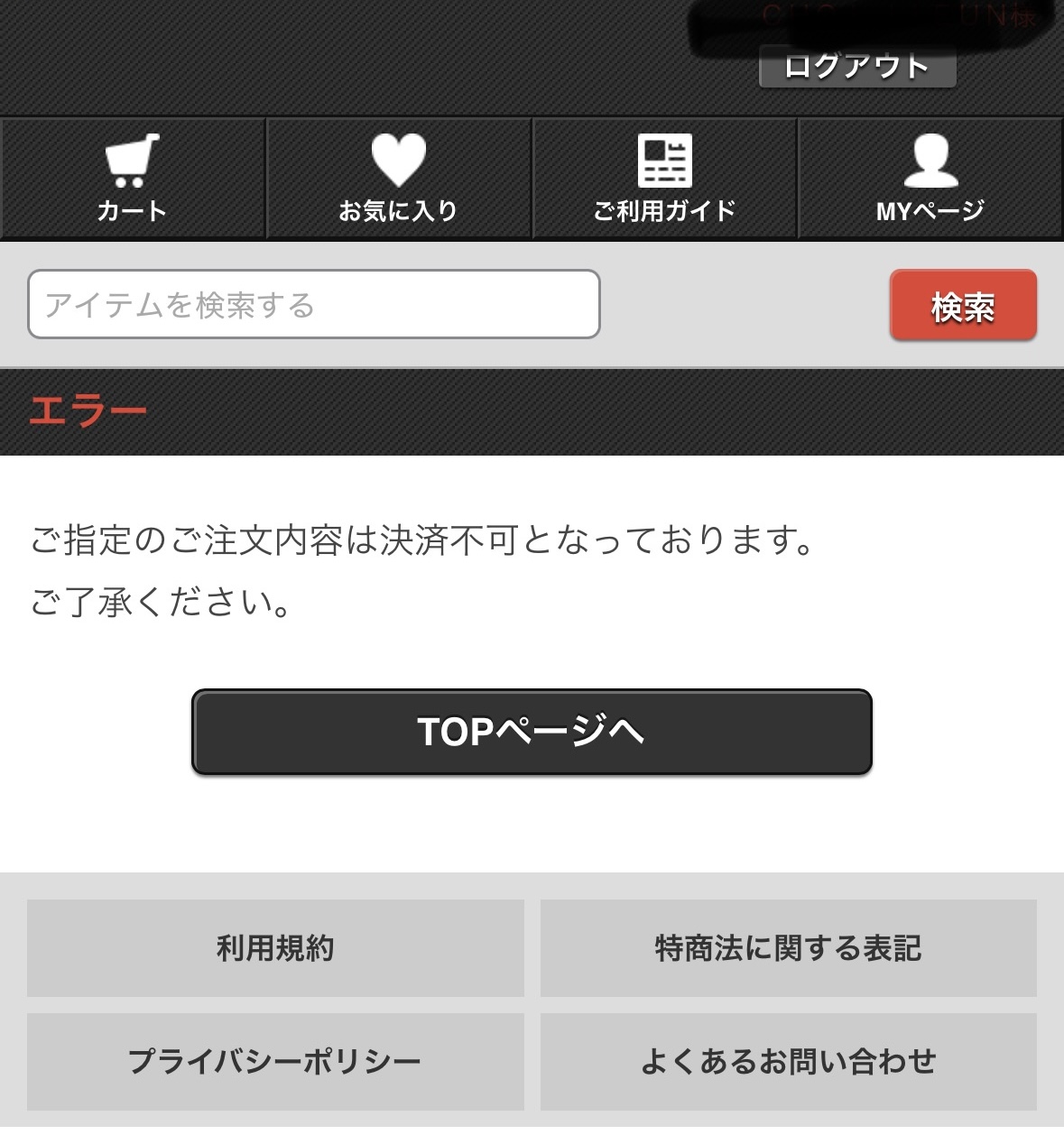Screen dimensions: 1064x1144
Task: Open お気に入り favorites
Action: pos(398,179)
